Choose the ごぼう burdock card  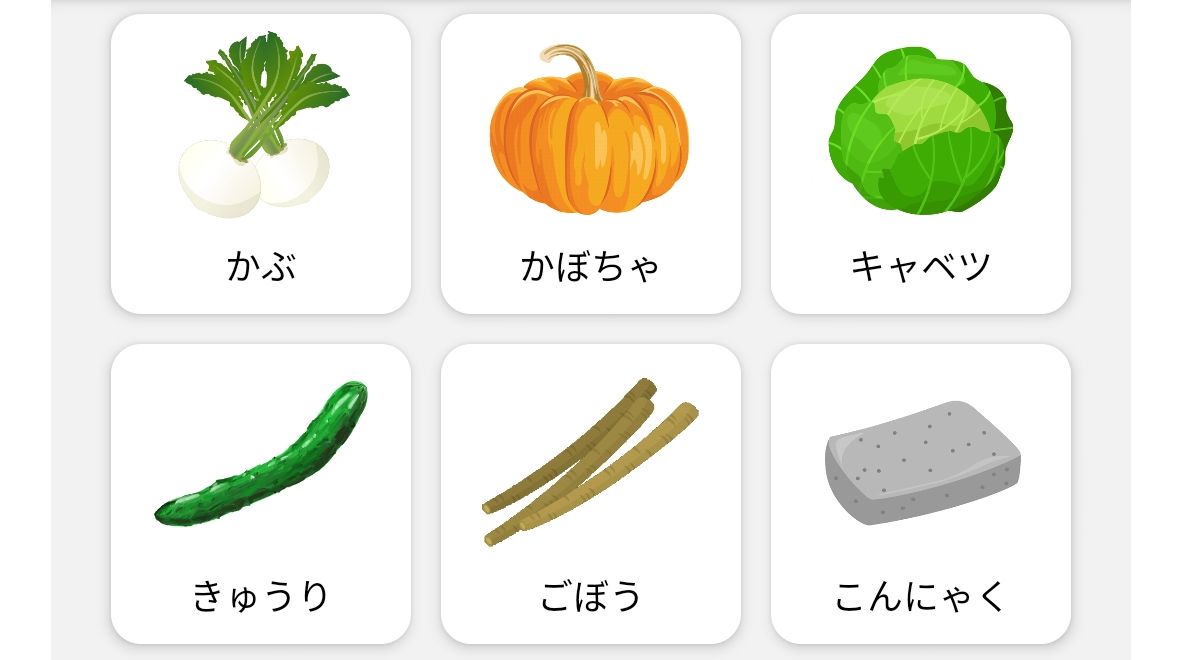click(590, 494)
